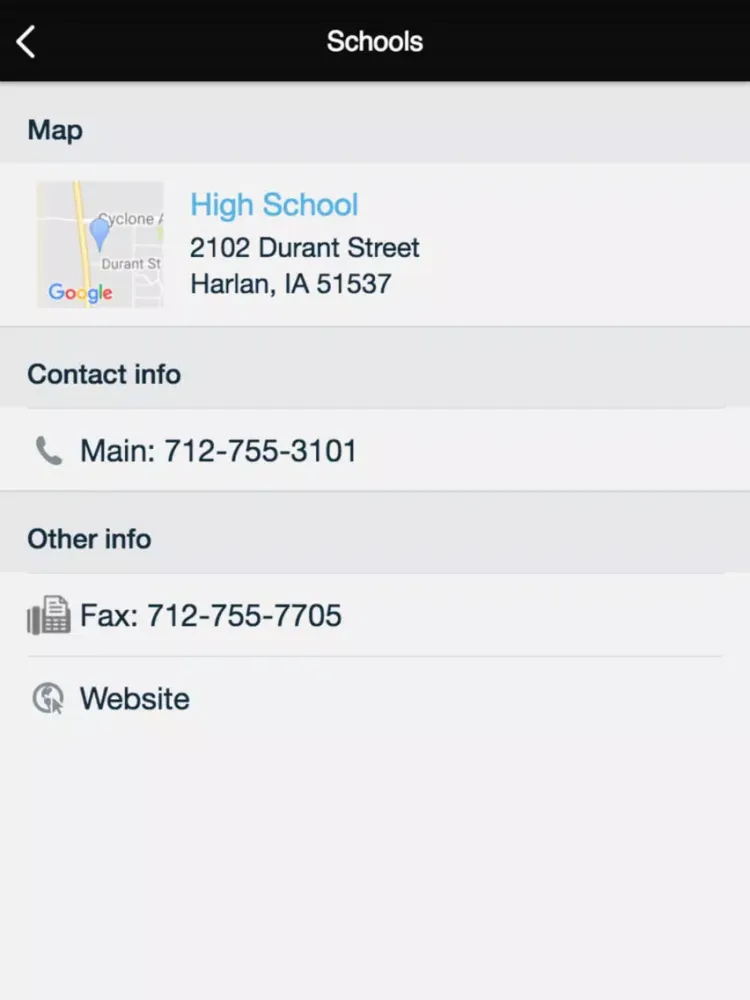Tap the map preview thumbnail

[100, 243]
